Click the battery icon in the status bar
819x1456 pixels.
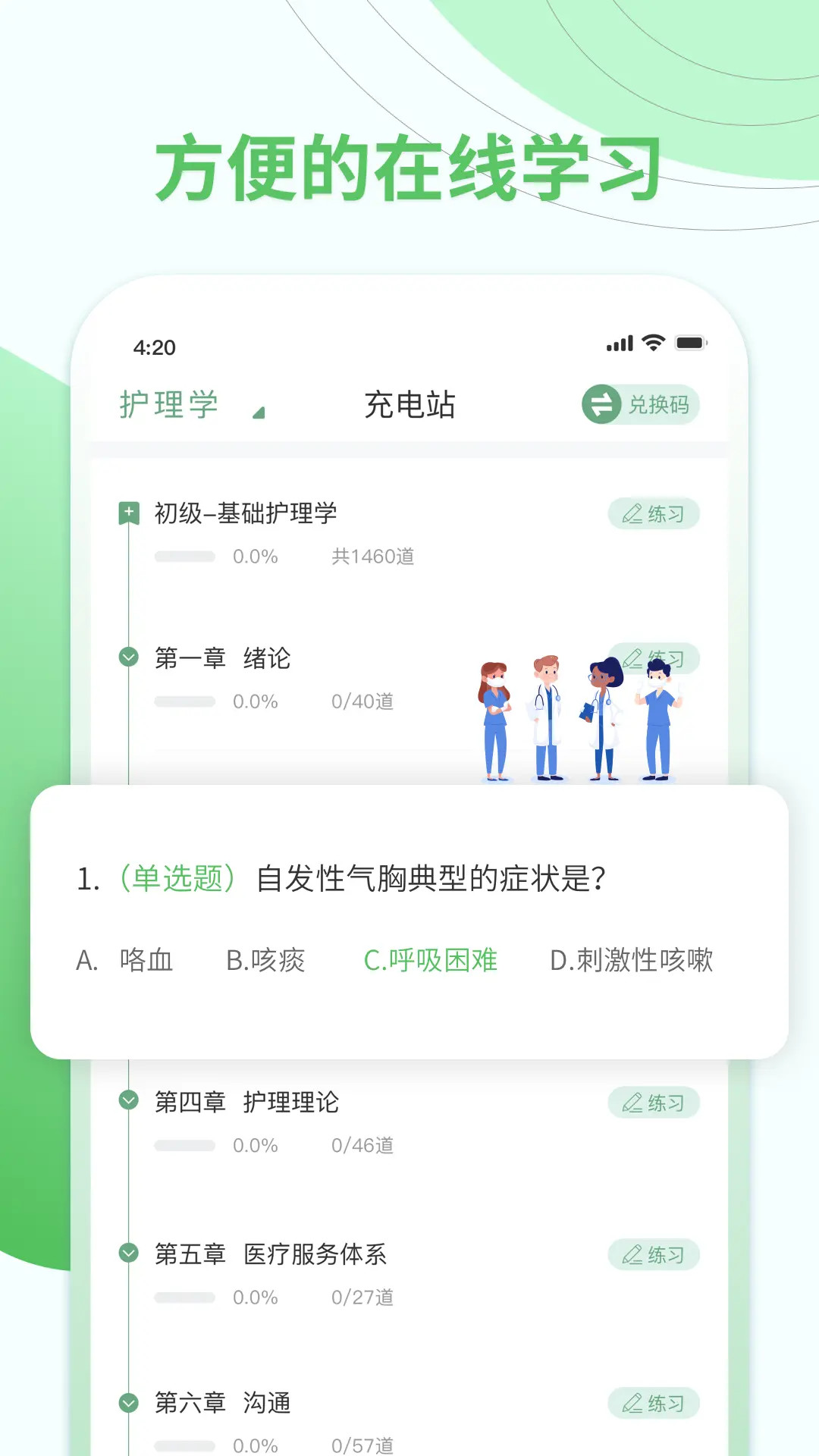tap(692, 343)
